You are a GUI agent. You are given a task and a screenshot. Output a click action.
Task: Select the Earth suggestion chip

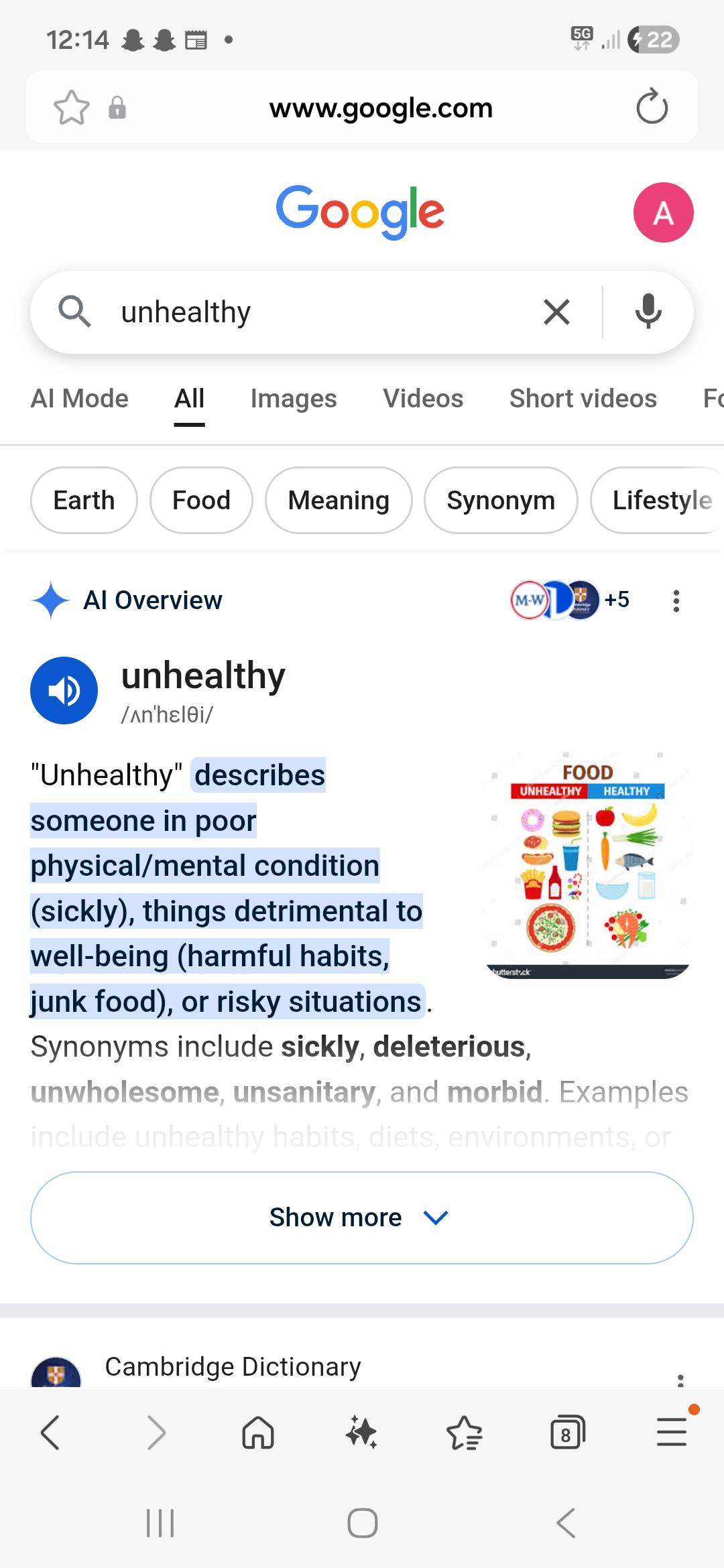(84, 501)
